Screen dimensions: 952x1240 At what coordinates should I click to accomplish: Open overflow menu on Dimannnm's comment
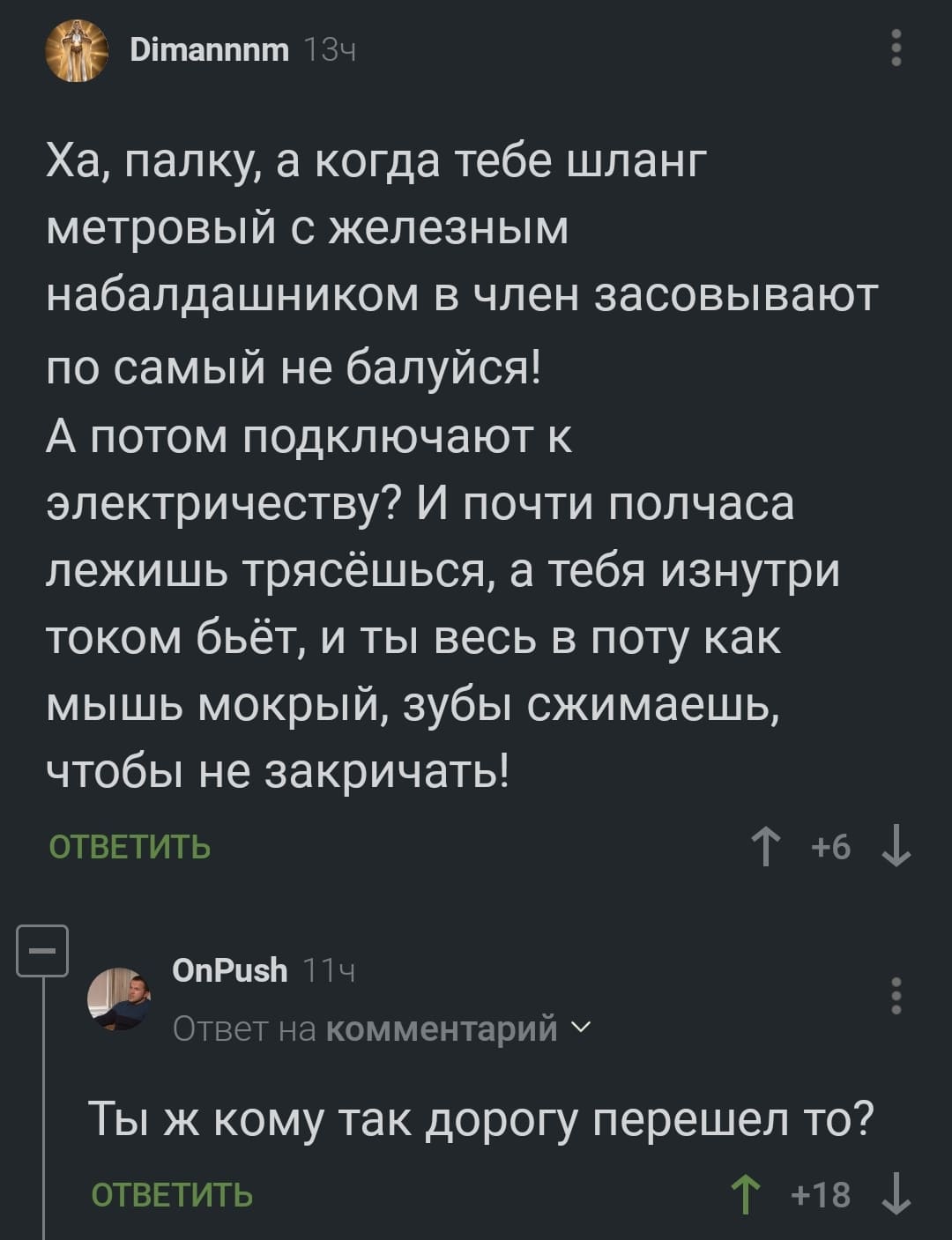(896, 48)
